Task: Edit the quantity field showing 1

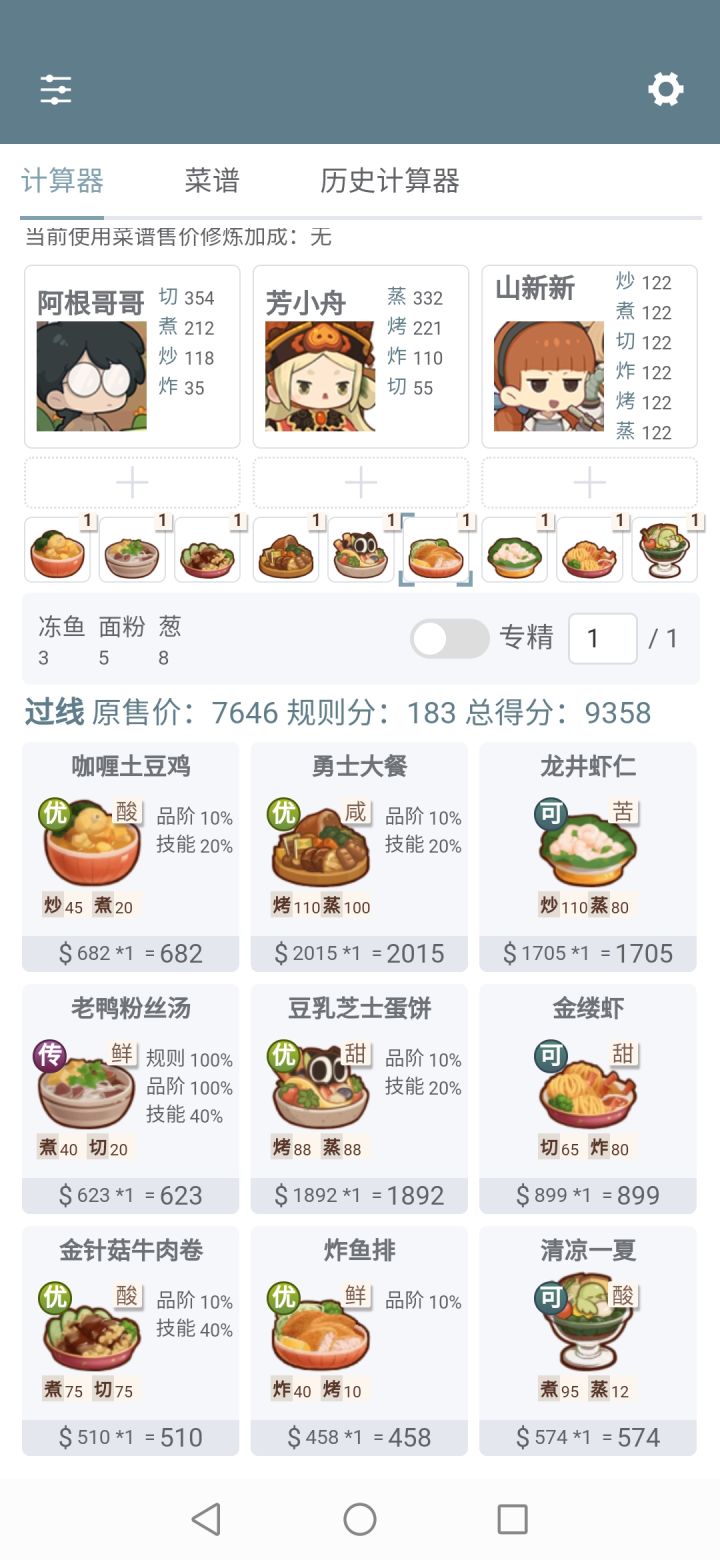Action: tap(603, 639)
